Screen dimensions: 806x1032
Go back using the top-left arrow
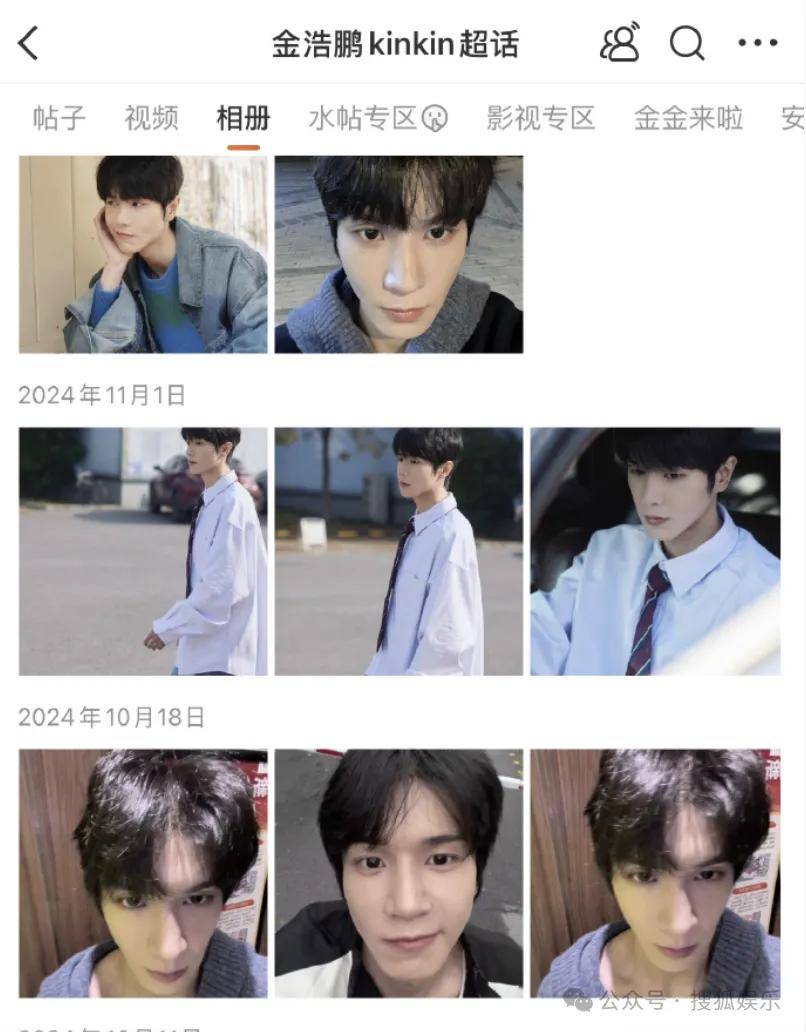coord(28,44)
